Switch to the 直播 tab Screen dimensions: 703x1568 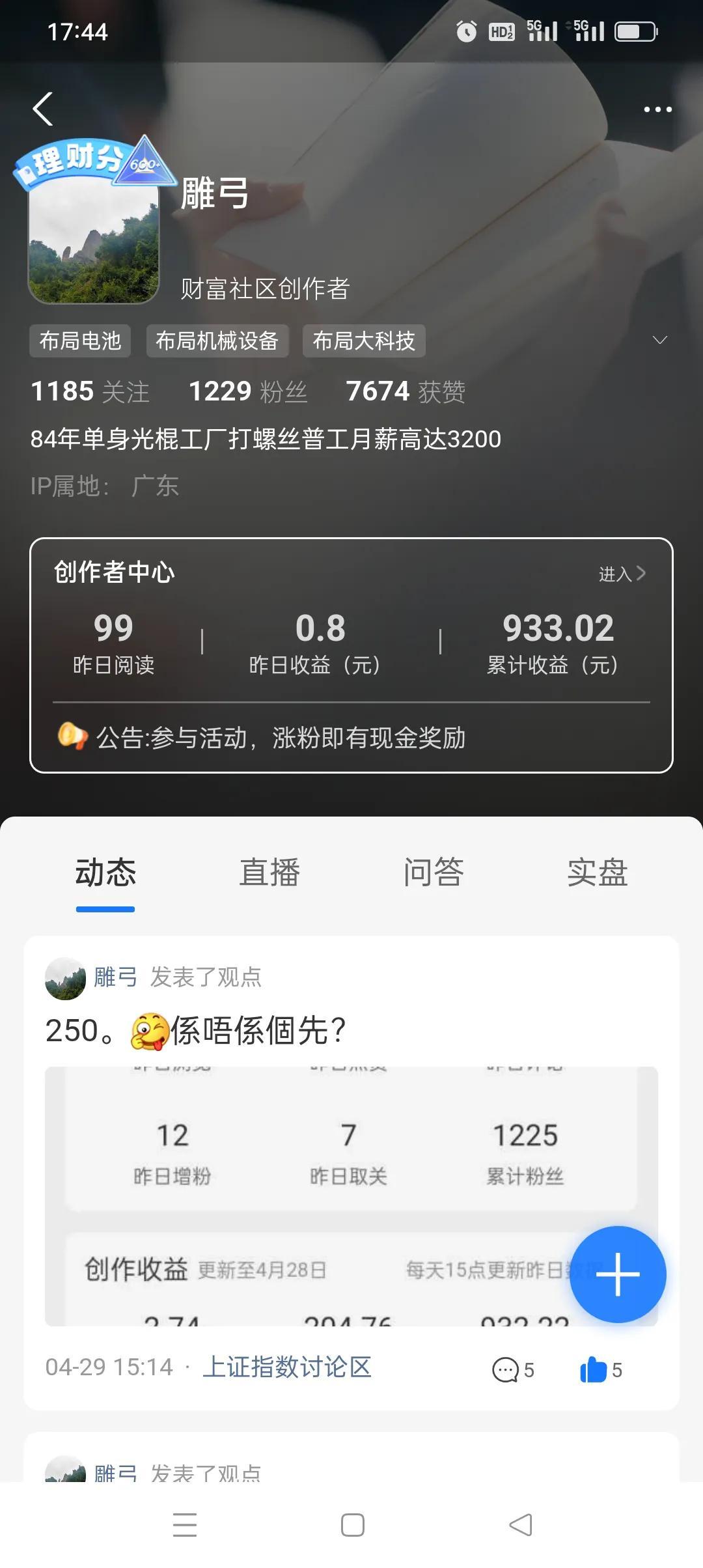(x=269, y=873)
